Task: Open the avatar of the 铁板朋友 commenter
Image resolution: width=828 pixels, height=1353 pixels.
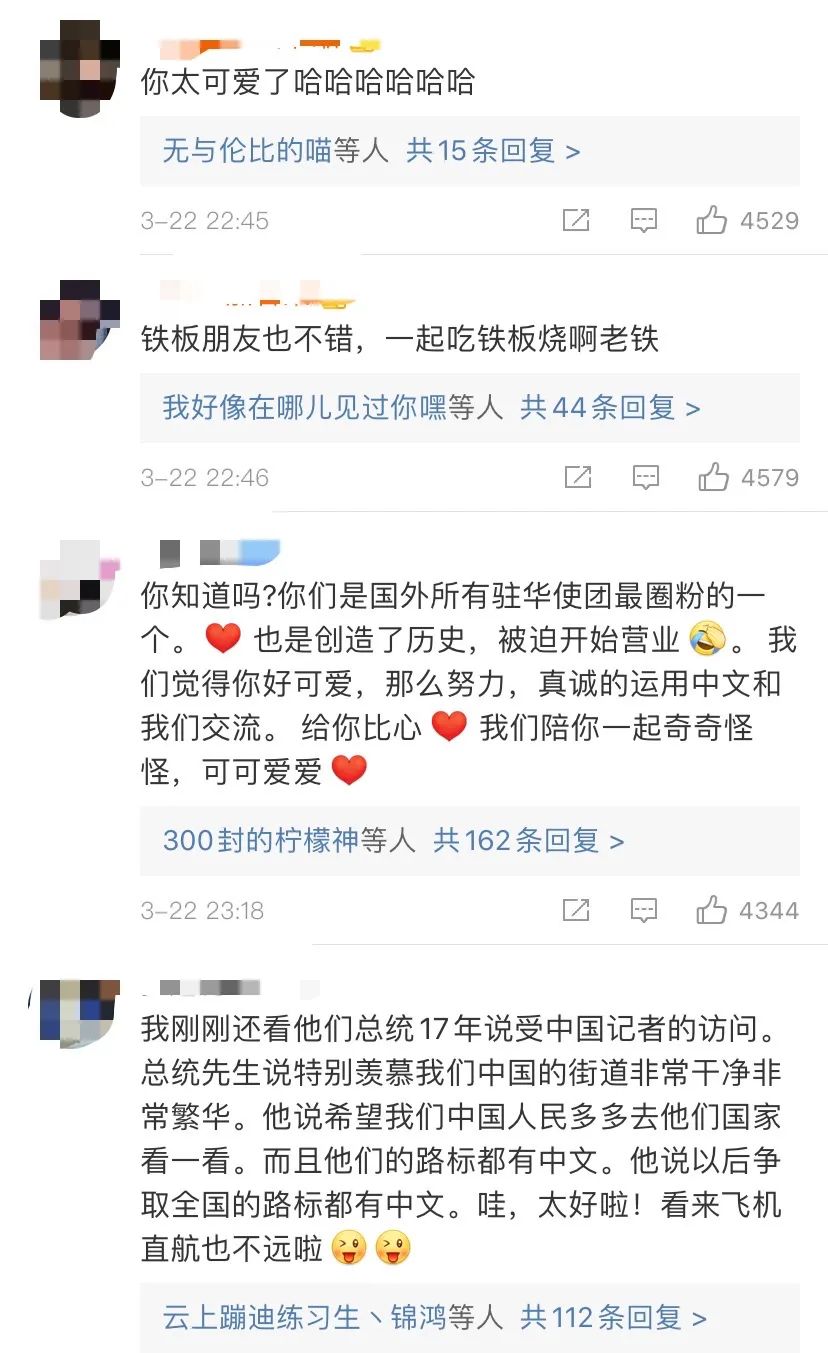Action: 80,320
